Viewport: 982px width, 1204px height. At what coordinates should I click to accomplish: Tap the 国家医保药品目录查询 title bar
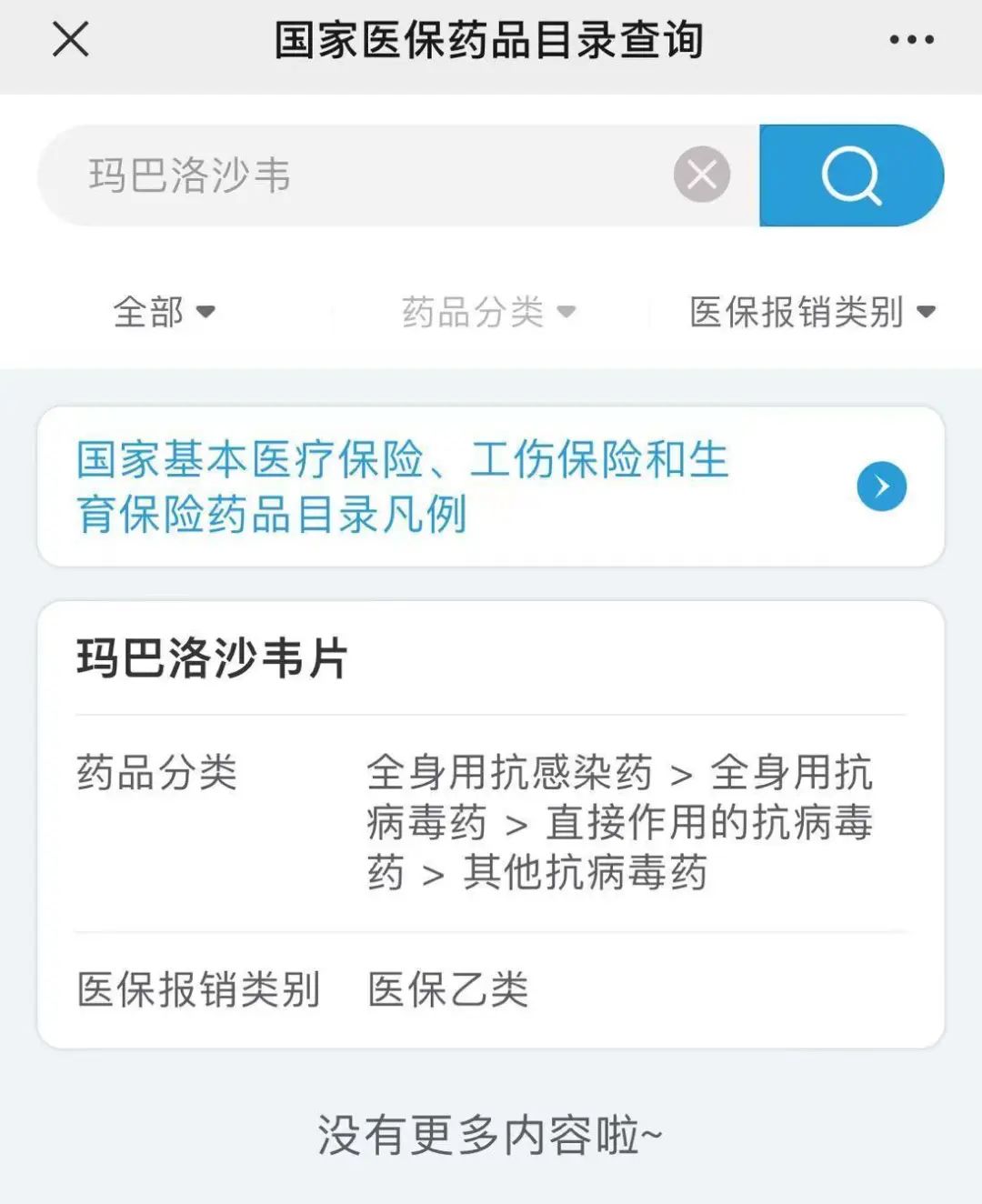(x=491, y=40)
